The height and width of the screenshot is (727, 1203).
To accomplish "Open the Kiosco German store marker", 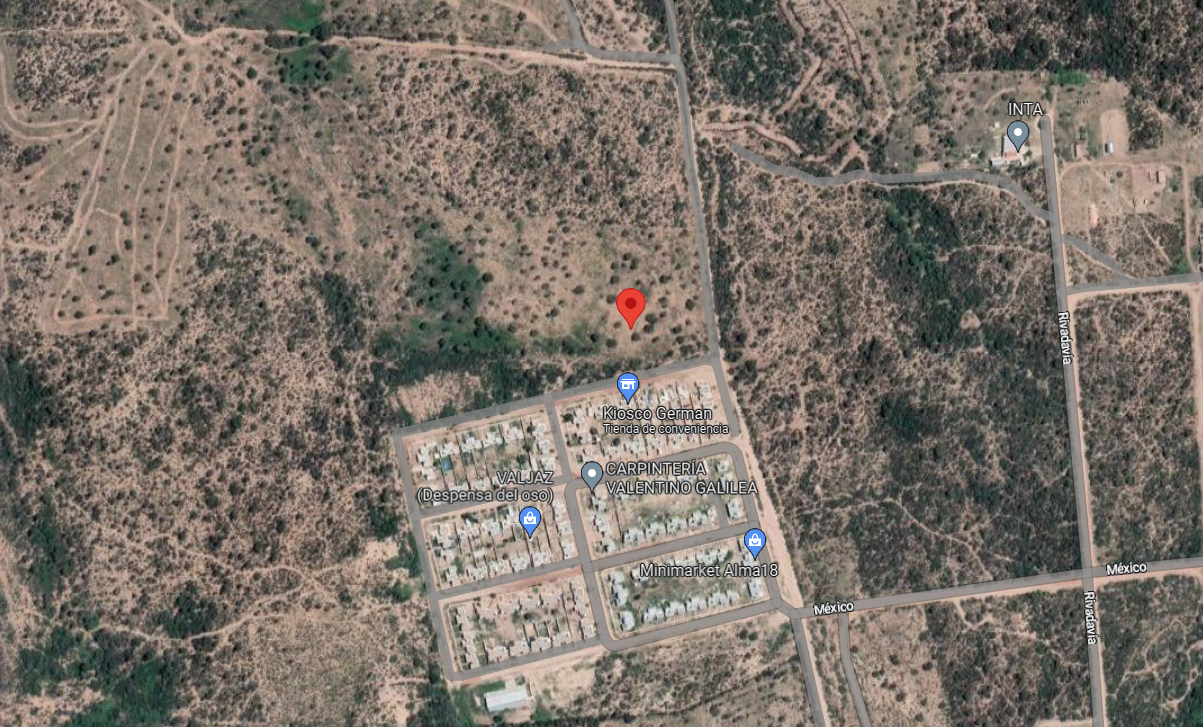I will [x=628, y=385].
